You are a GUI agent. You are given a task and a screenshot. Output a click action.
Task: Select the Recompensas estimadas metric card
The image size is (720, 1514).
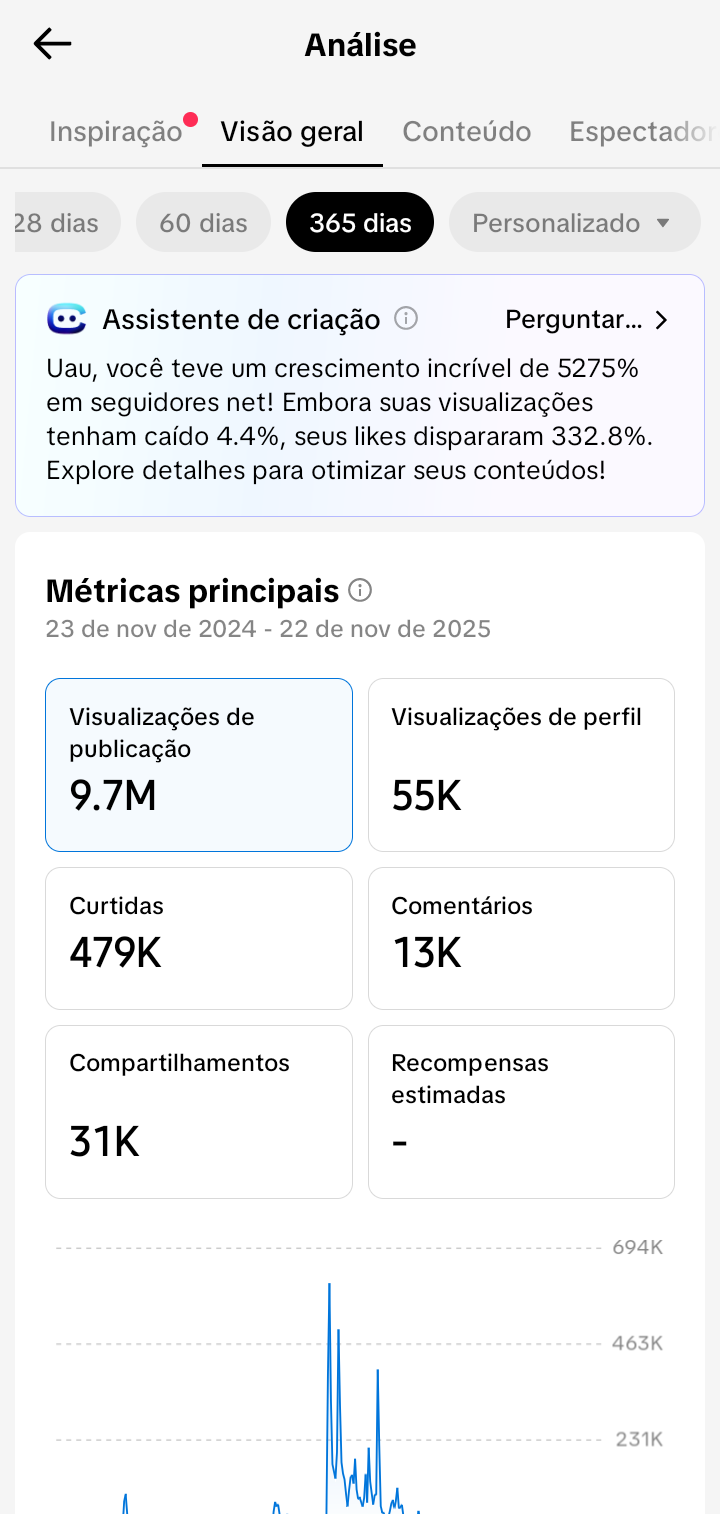[521, 1111]
